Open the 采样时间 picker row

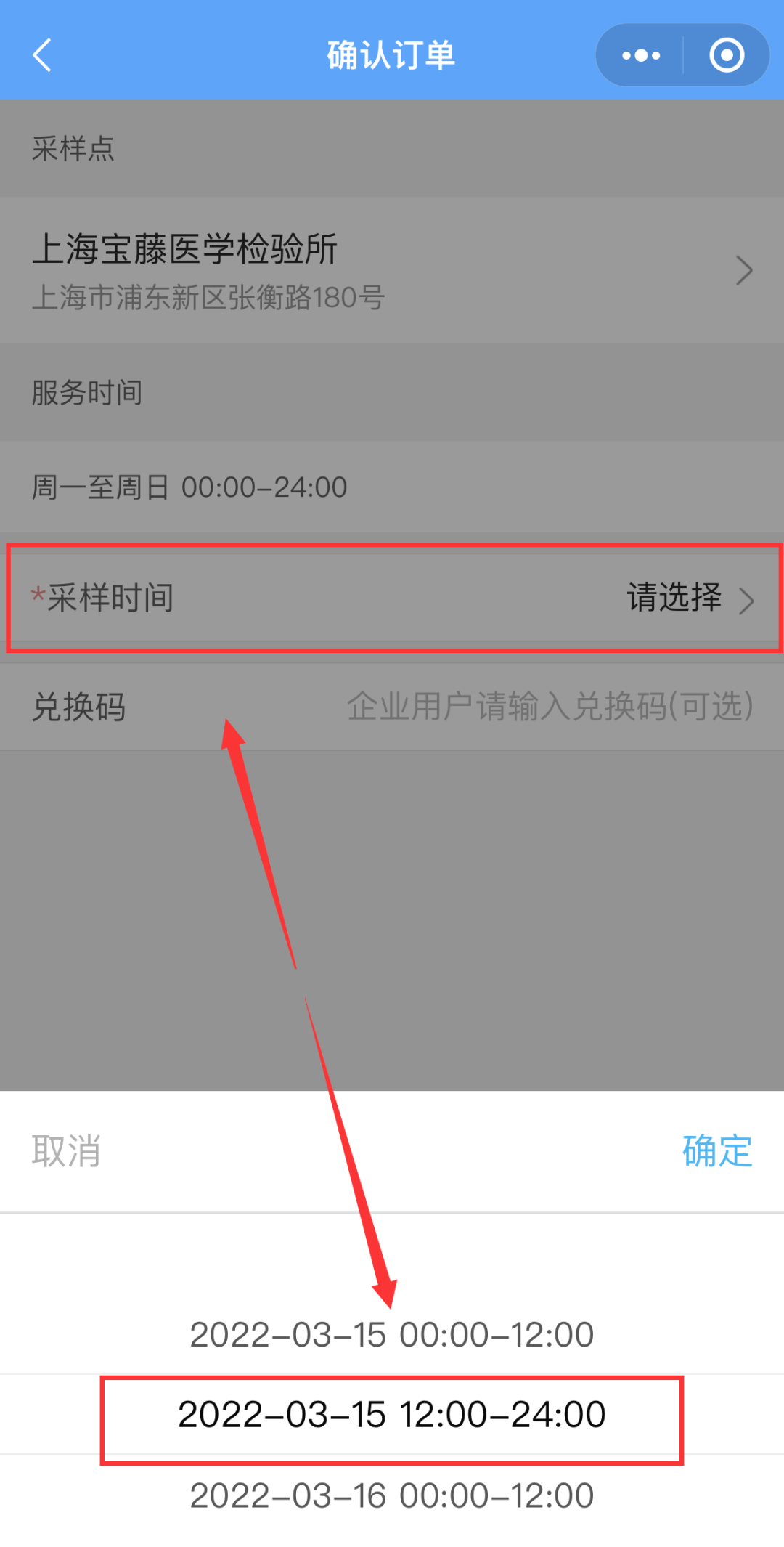[x=392, y=598]
